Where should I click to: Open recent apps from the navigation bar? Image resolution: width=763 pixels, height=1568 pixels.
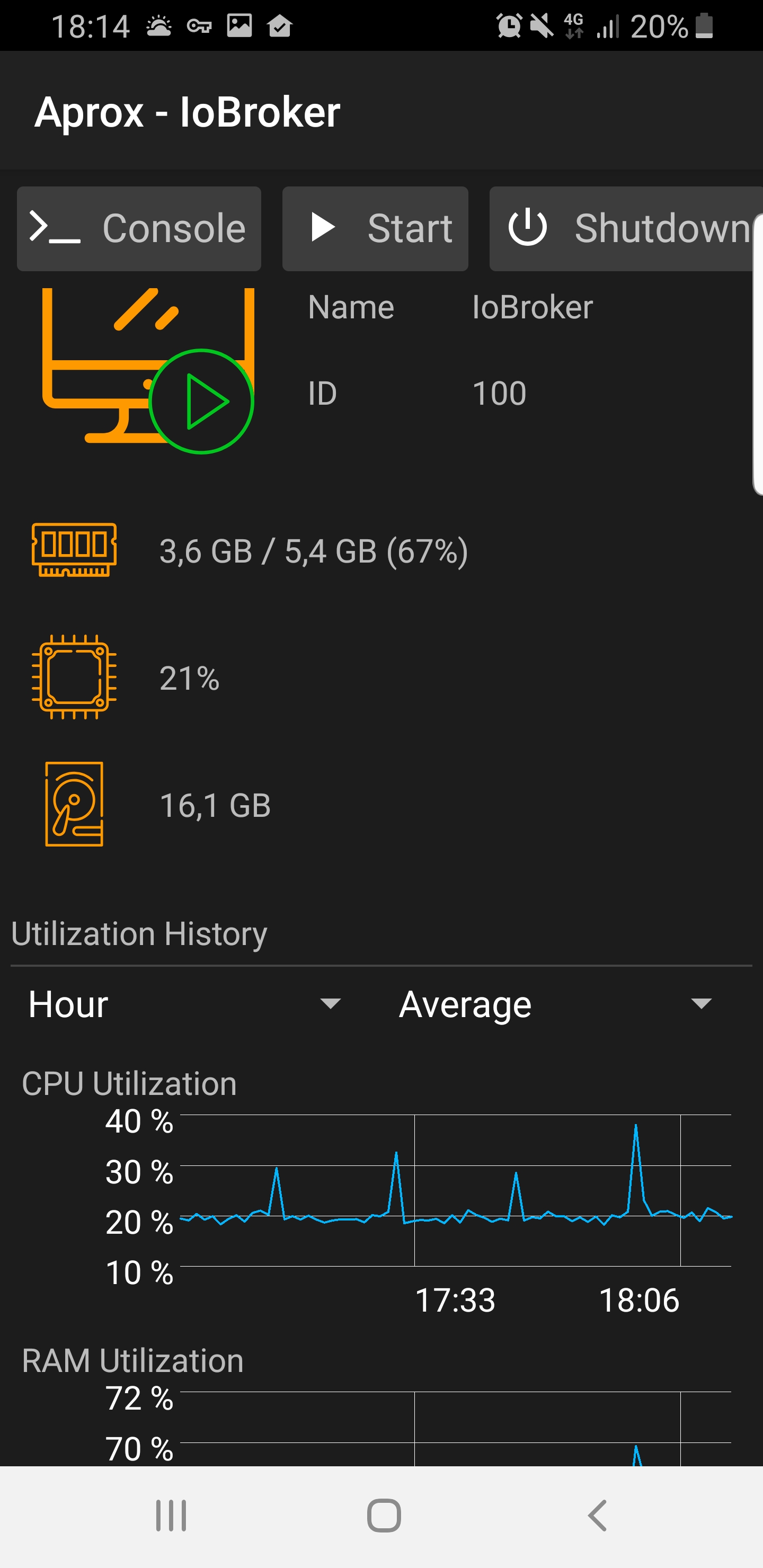(x=171, y=1516)
